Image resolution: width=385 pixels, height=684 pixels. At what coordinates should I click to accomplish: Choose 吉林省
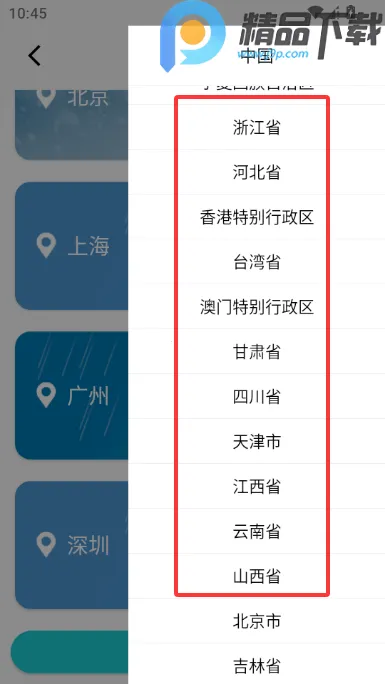[x=256, y=666]
